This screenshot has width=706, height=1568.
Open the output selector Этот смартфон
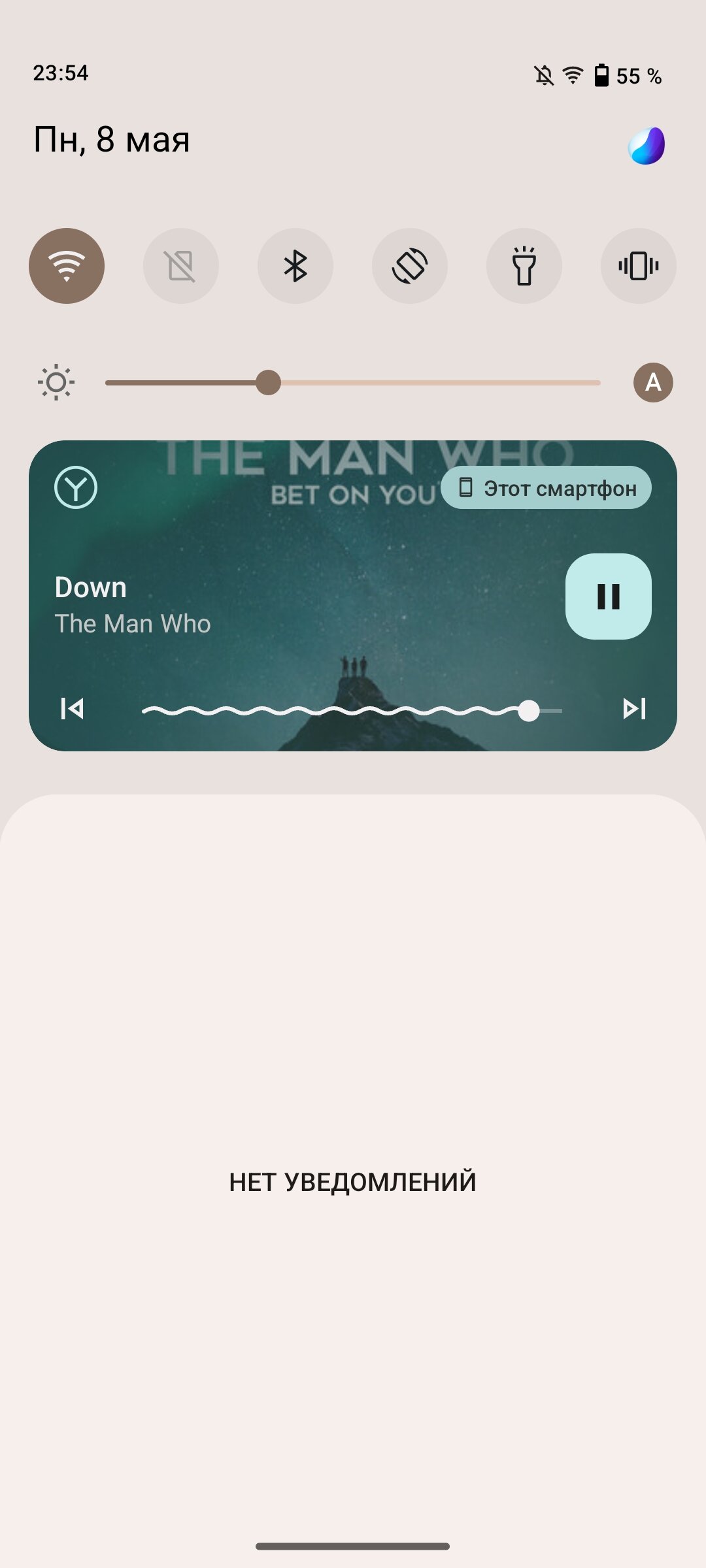point(546,487)
